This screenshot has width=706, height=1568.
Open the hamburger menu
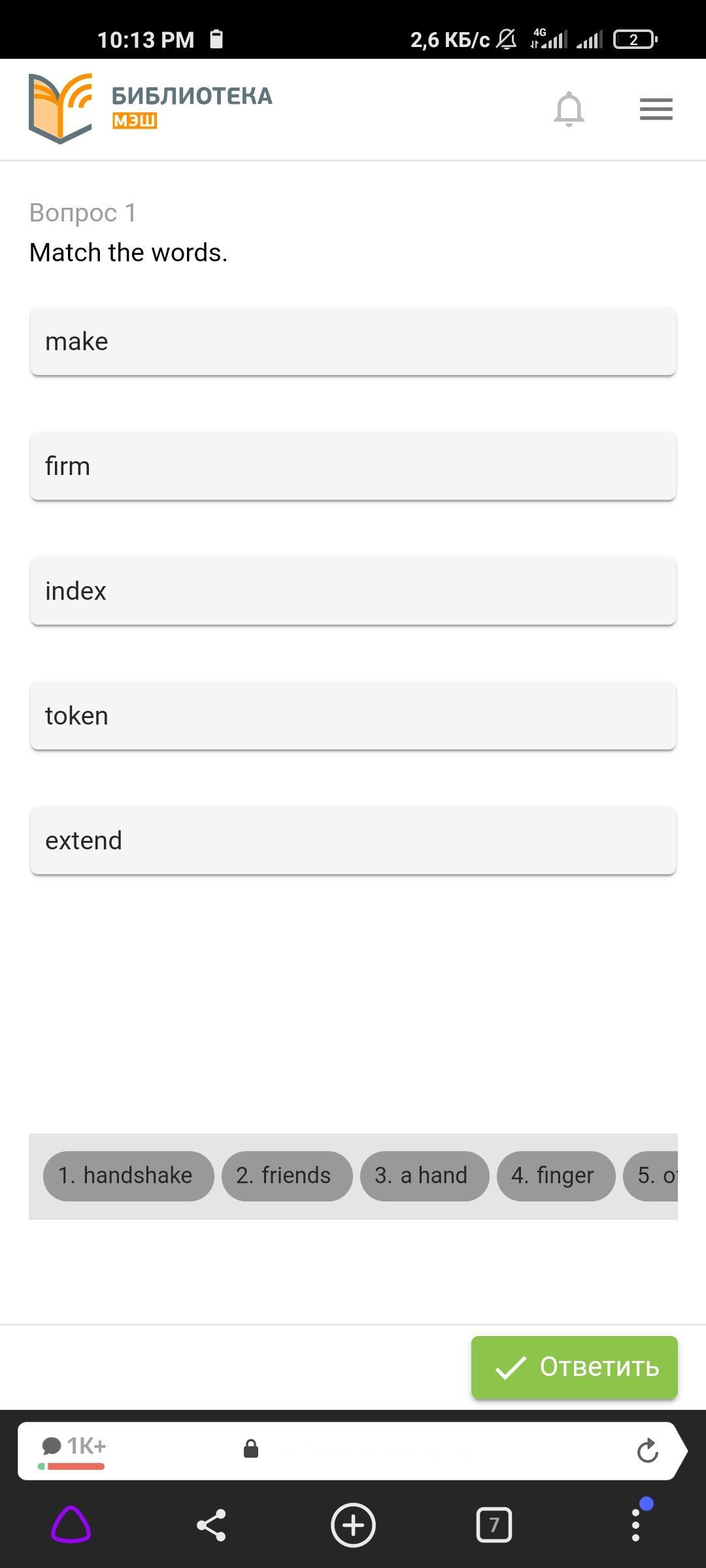(656, 109)
